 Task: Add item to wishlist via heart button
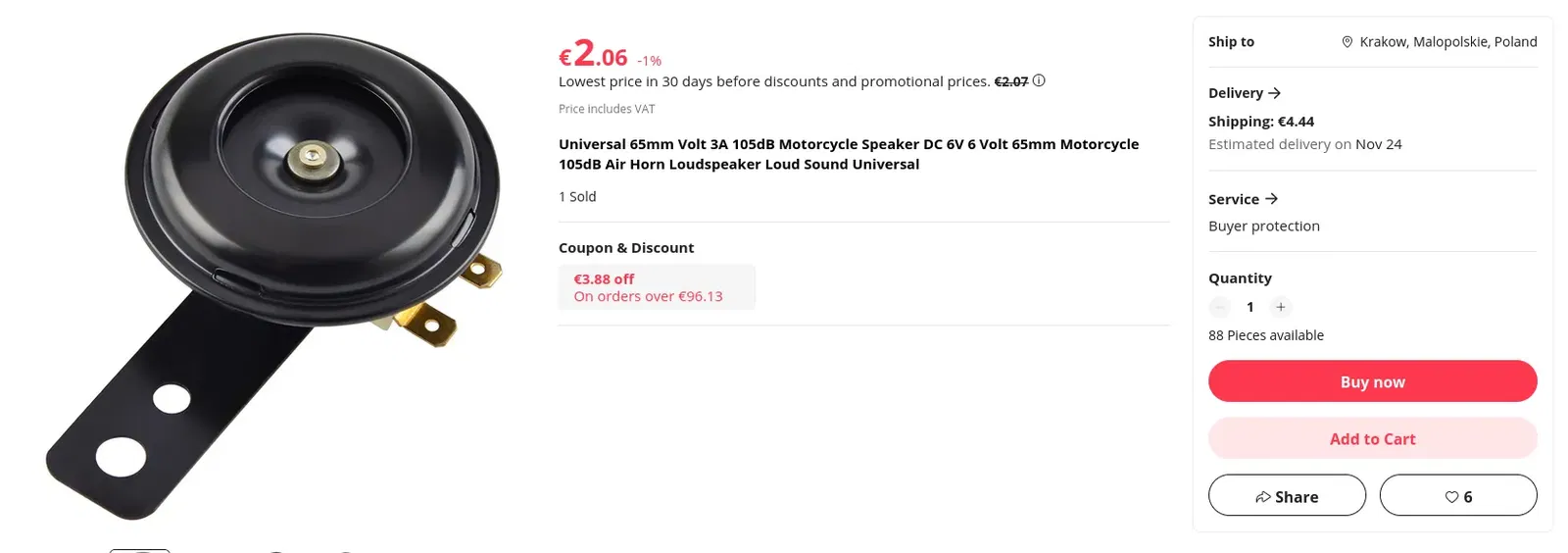(x=1457, y=496)
